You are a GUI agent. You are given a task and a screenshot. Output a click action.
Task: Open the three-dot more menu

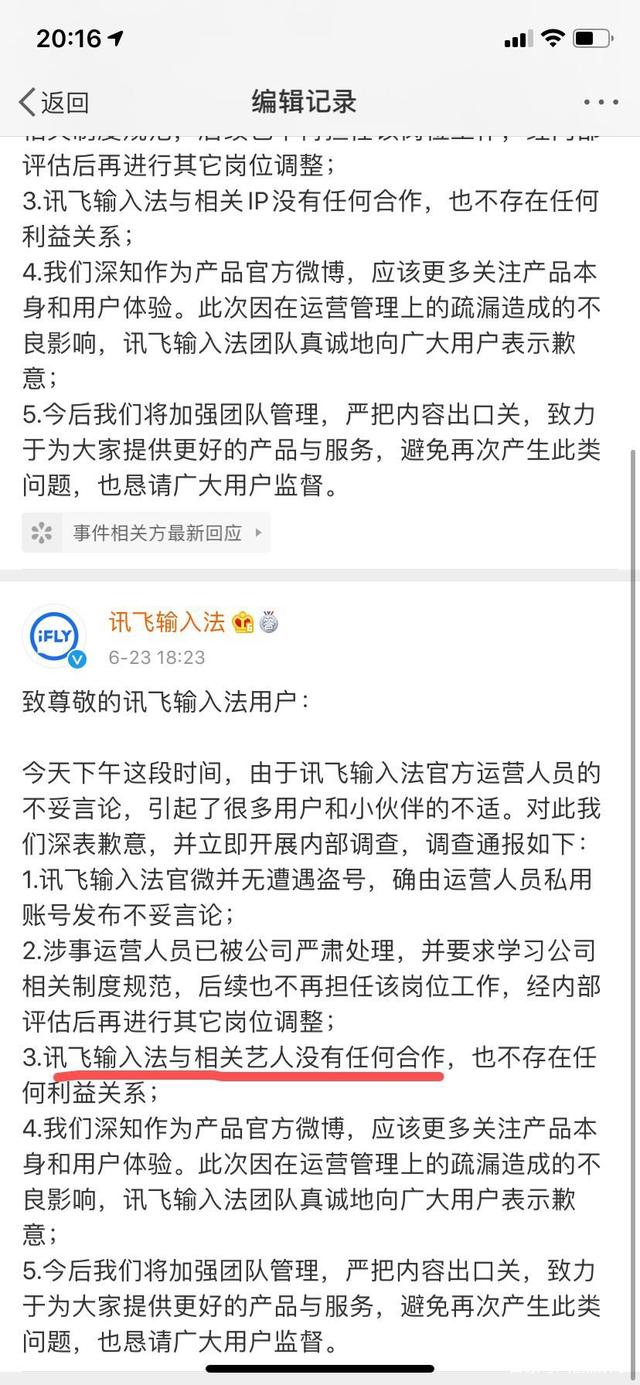coord(601,102)
